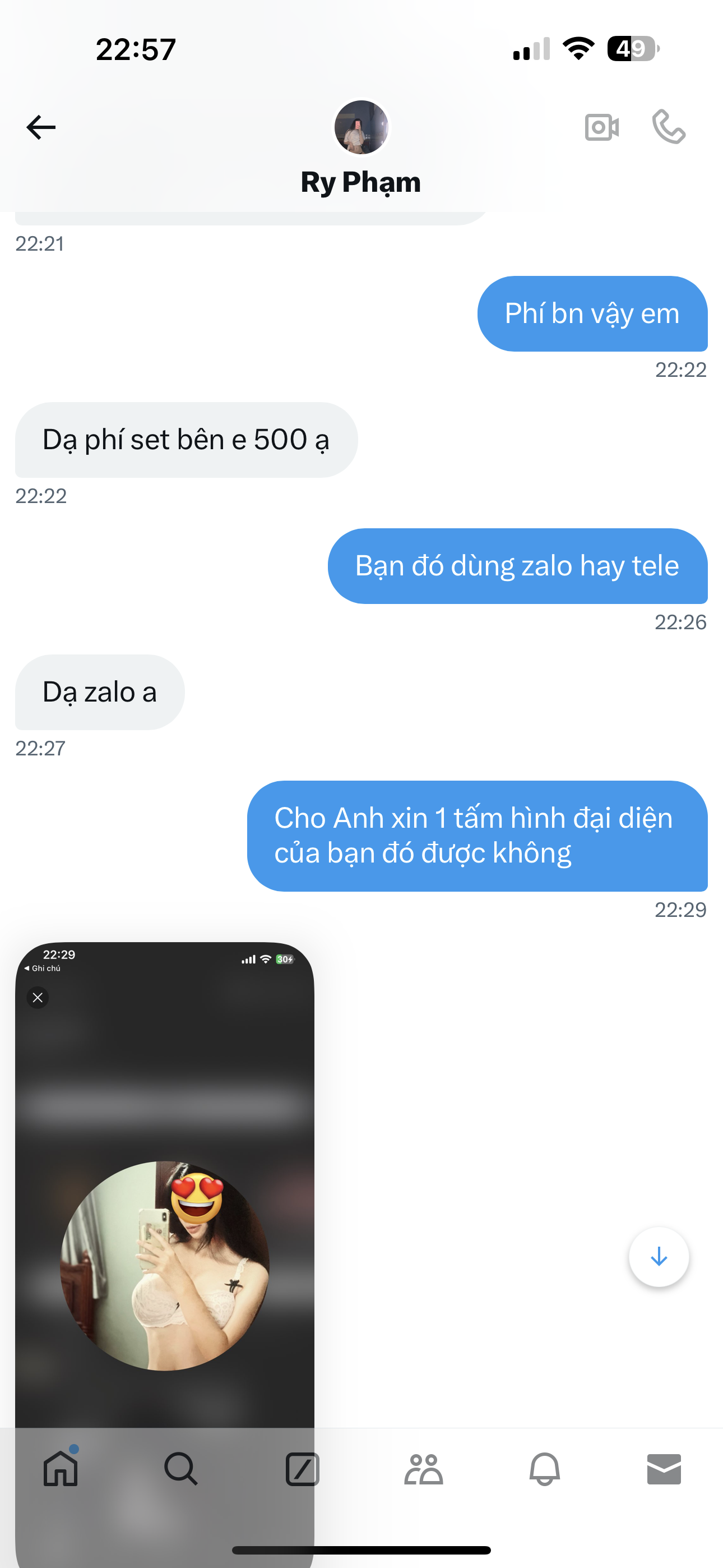Go back from the Ry Phạm conversation
The height and width of the screenshot is (1568, 723).
[x=41, y=127]
